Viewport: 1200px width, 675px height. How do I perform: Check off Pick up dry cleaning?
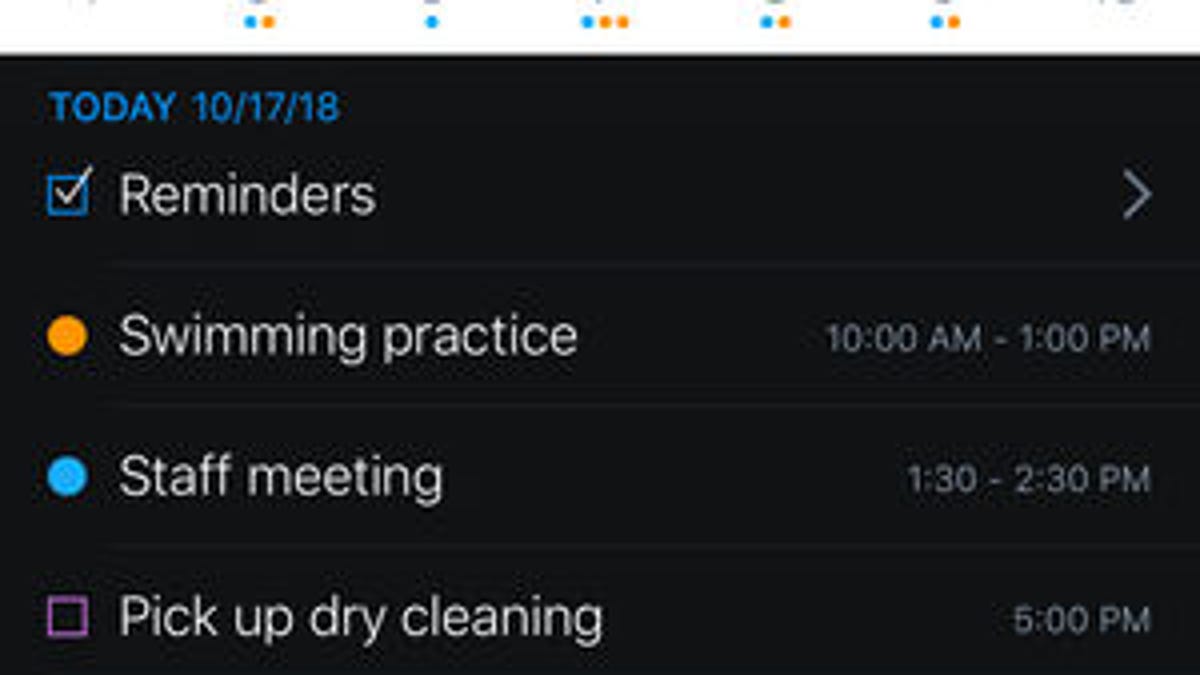pos(68,617)
